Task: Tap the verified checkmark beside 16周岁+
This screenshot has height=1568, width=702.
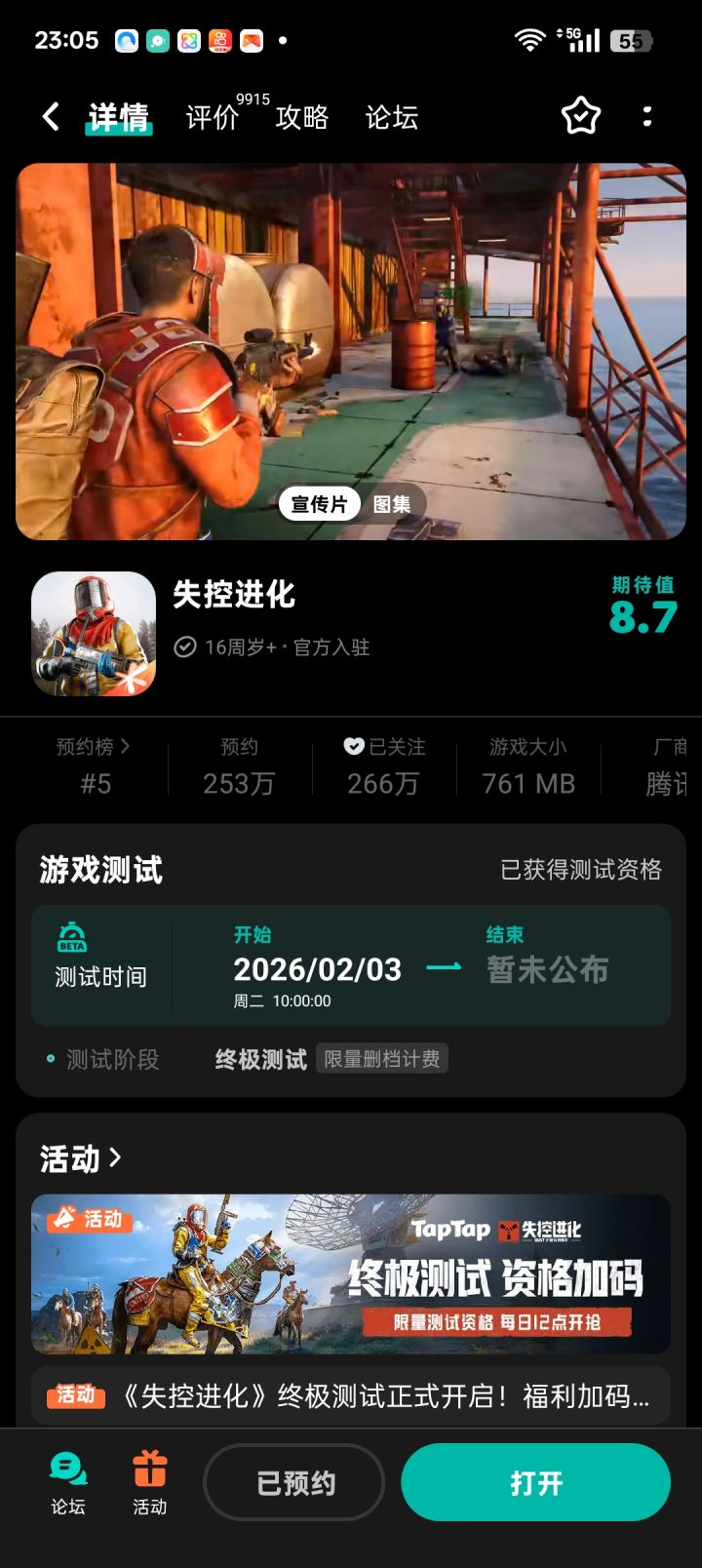Action: (185, 647)
